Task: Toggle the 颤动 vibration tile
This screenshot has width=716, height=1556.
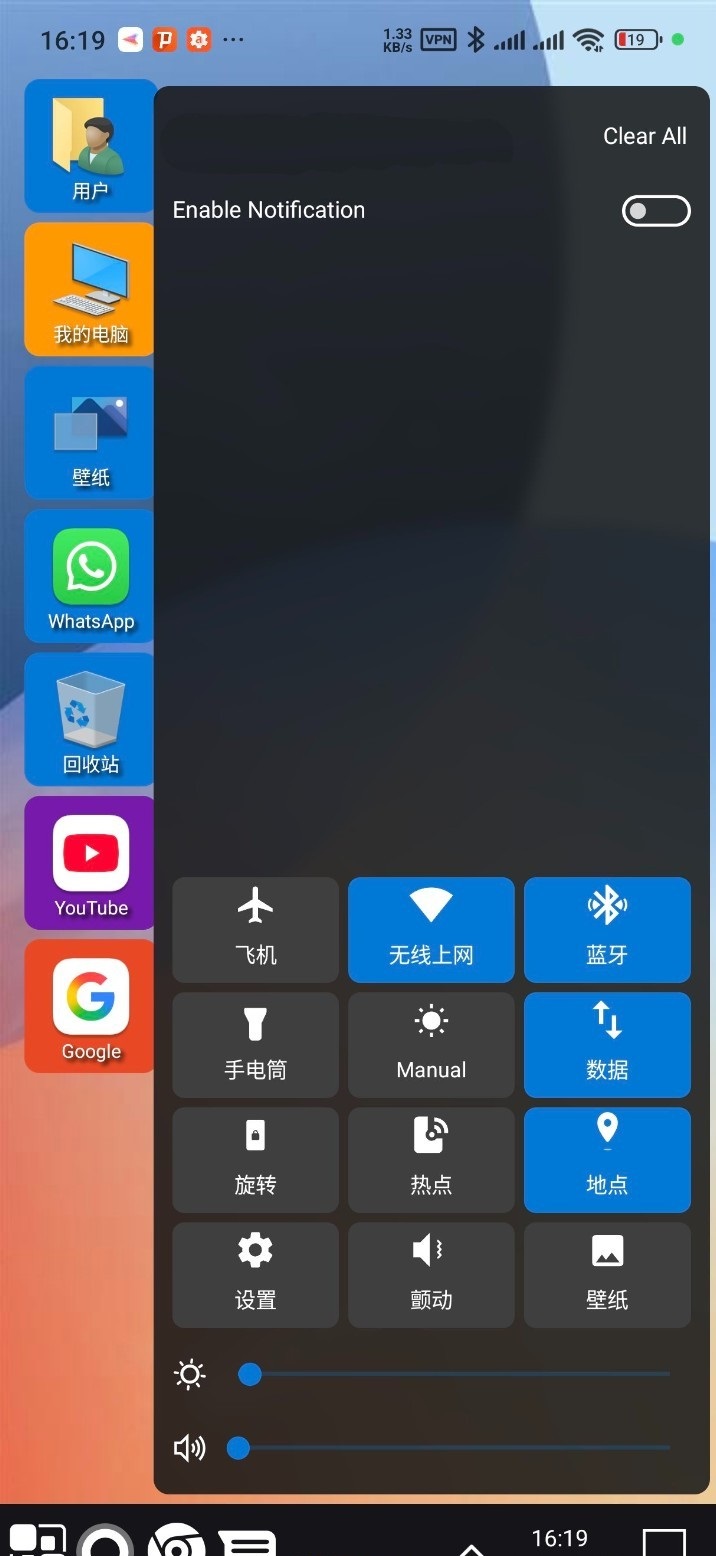Action: [x=431, y=1274]
